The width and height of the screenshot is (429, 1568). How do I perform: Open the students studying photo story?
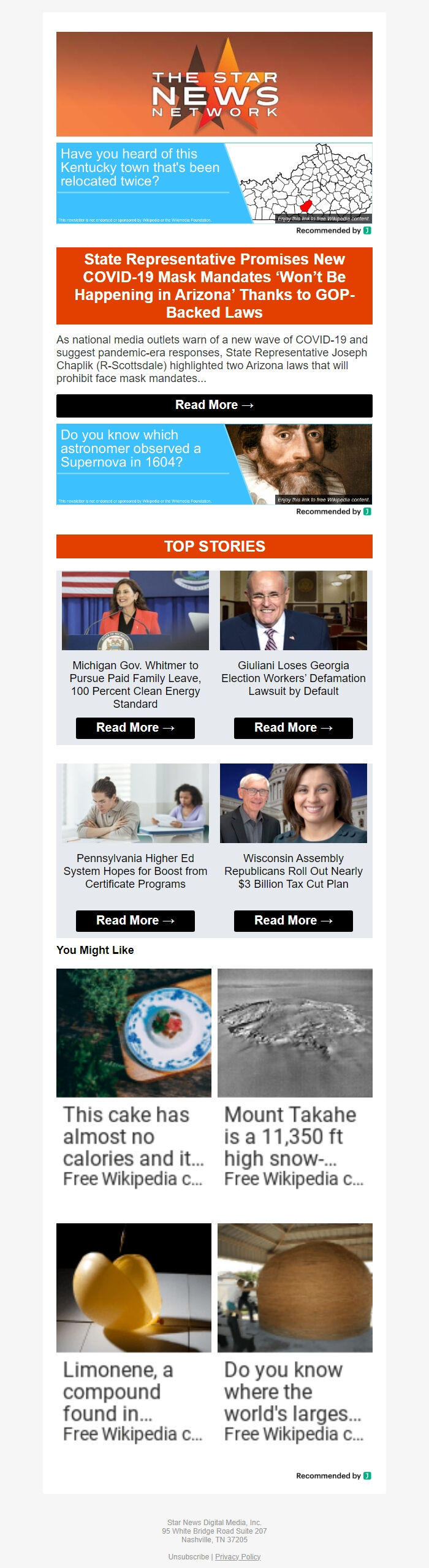tap(135, 803)
